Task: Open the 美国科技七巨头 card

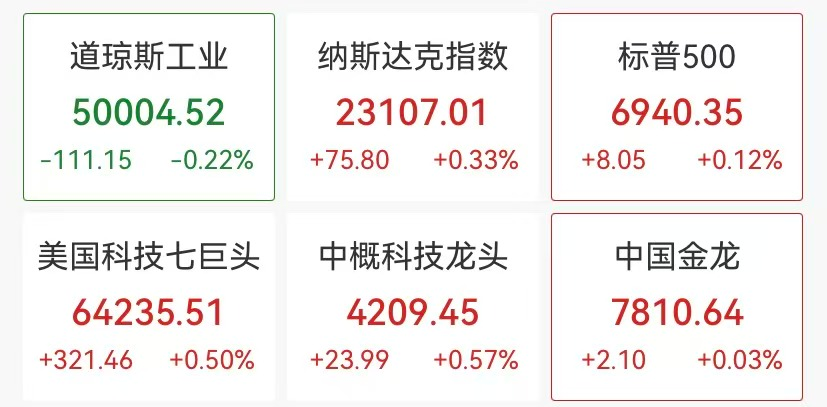Action: click(x=148, y=306)
